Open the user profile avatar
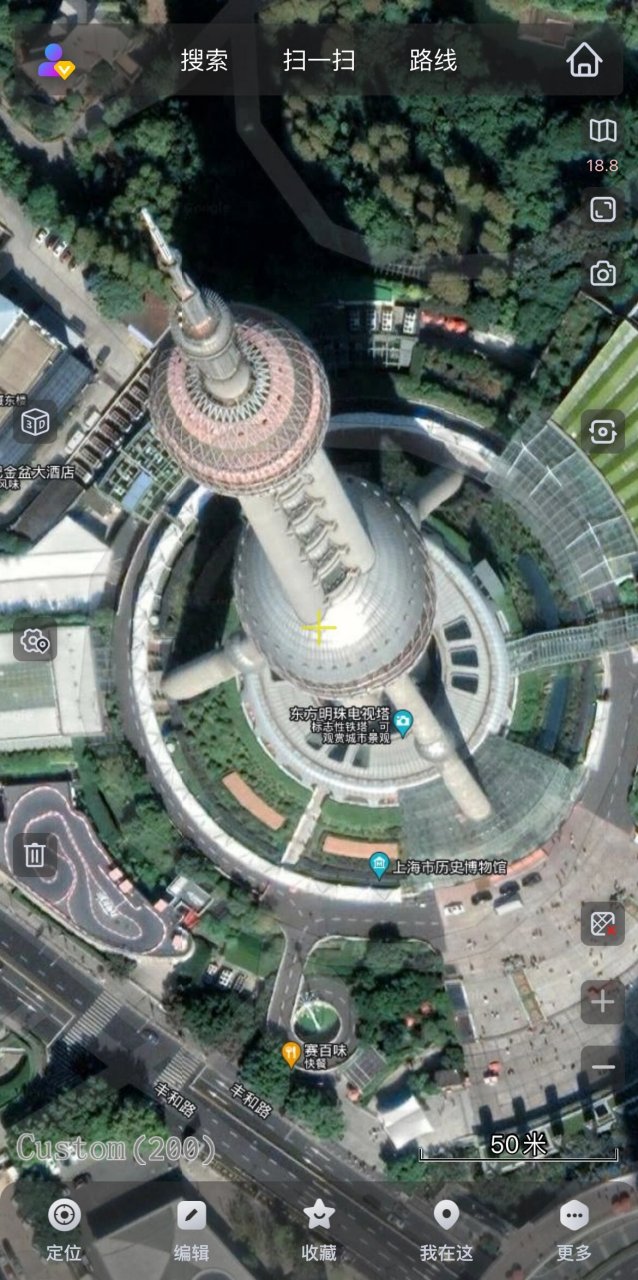 (55, 61)
